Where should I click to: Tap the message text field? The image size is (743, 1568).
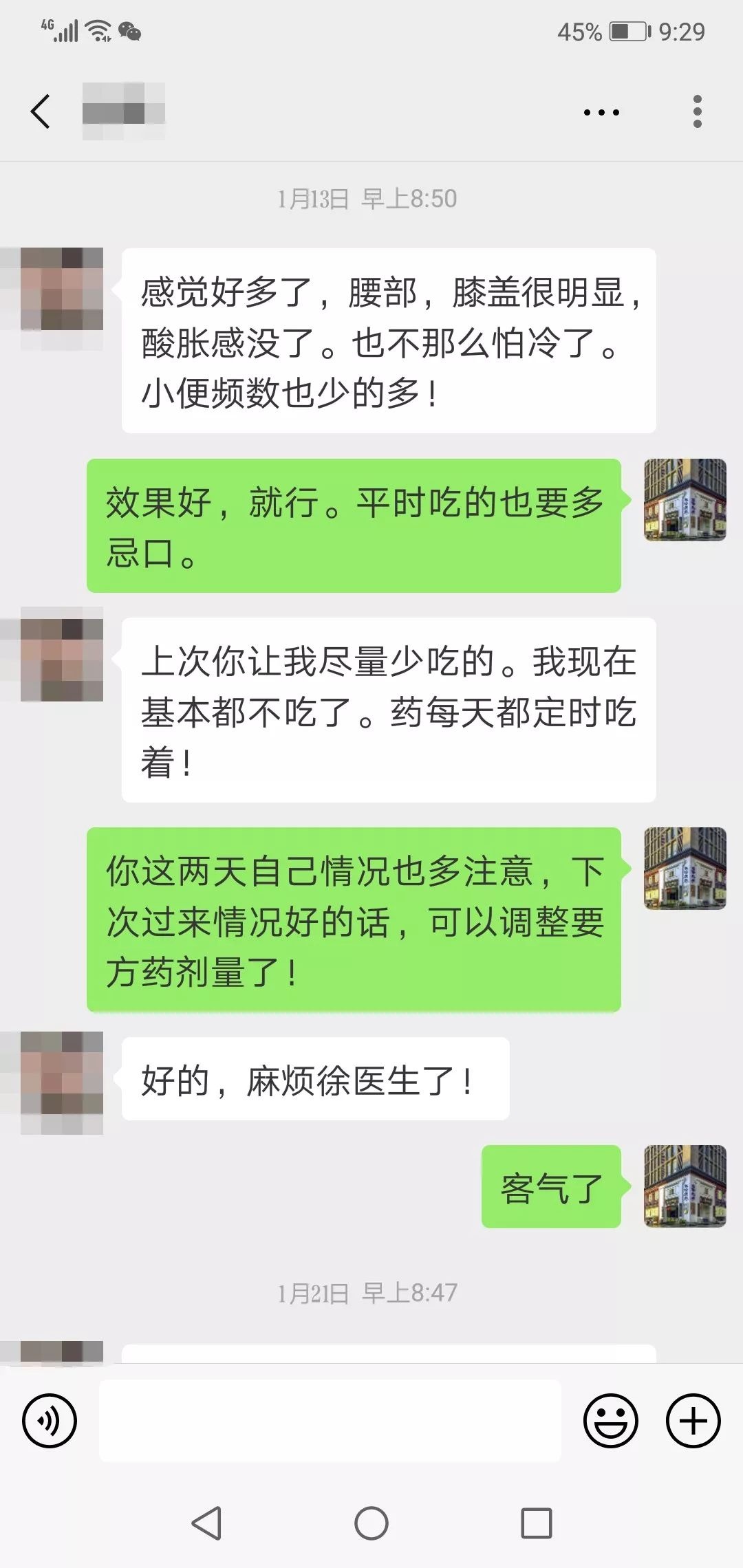(x=330, y=1420)
